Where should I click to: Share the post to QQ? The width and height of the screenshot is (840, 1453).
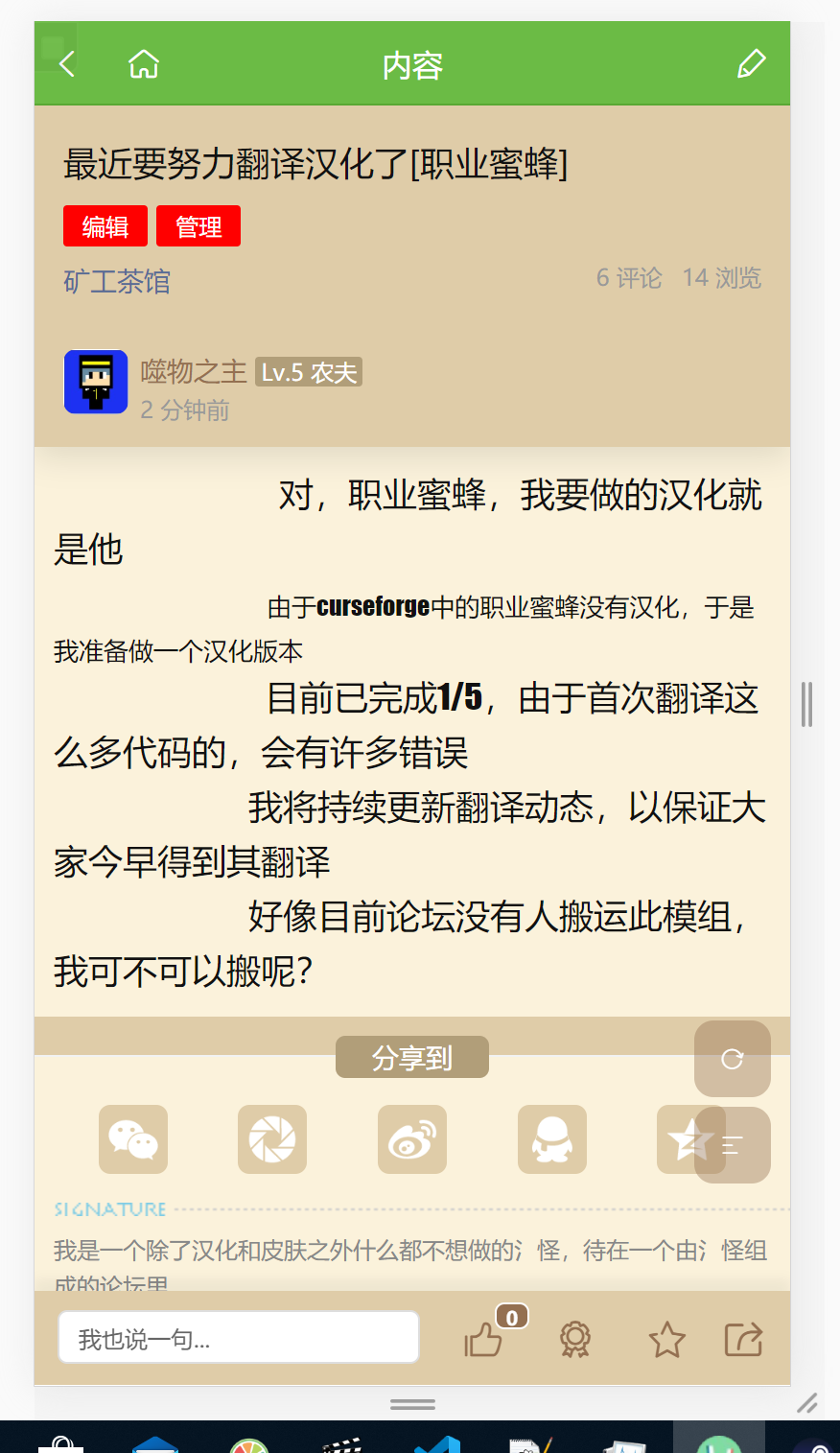click(x=552, y=1139)
